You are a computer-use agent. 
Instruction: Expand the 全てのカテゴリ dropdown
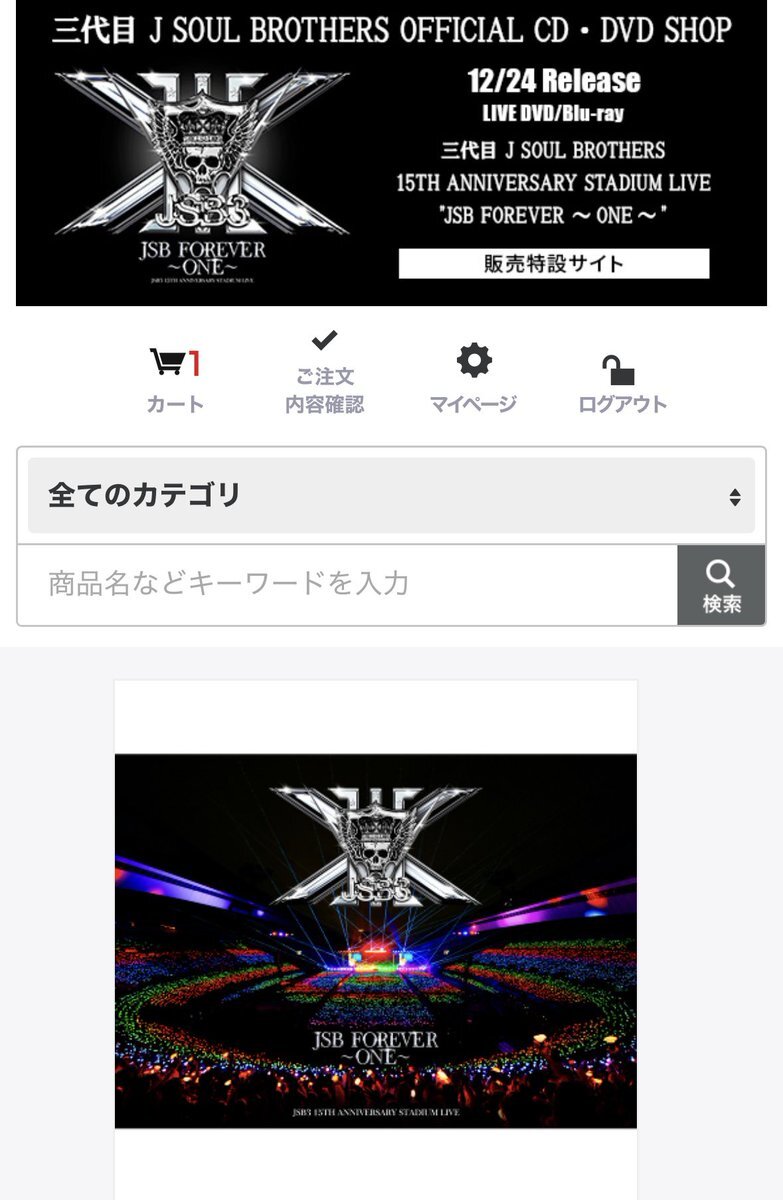pos(391,496)
